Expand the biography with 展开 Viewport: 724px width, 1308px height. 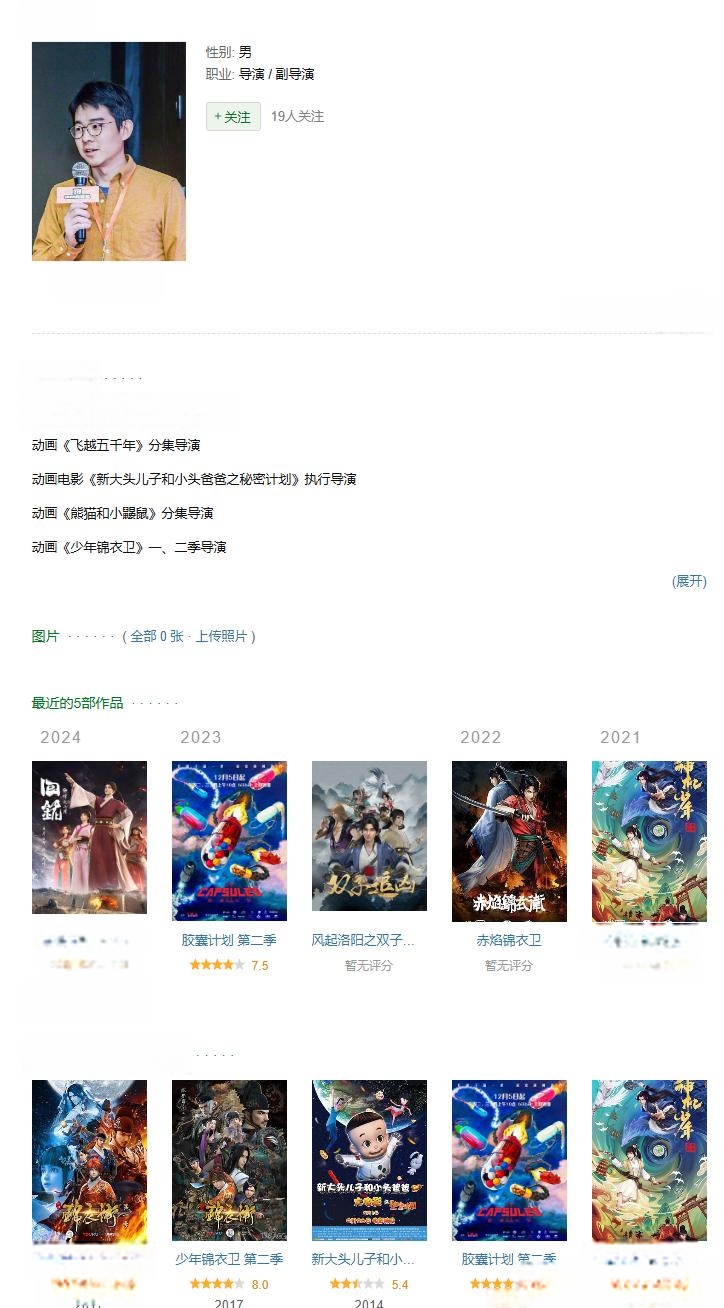coord(689,581)
